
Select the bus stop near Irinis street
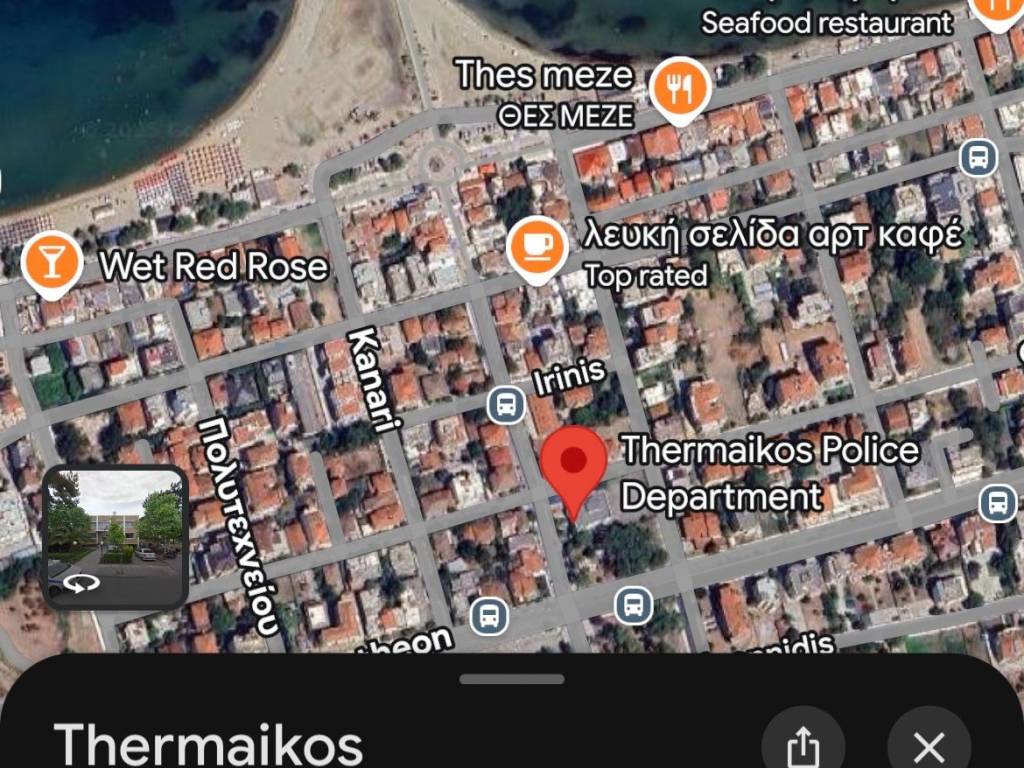[x=506, y=405]
